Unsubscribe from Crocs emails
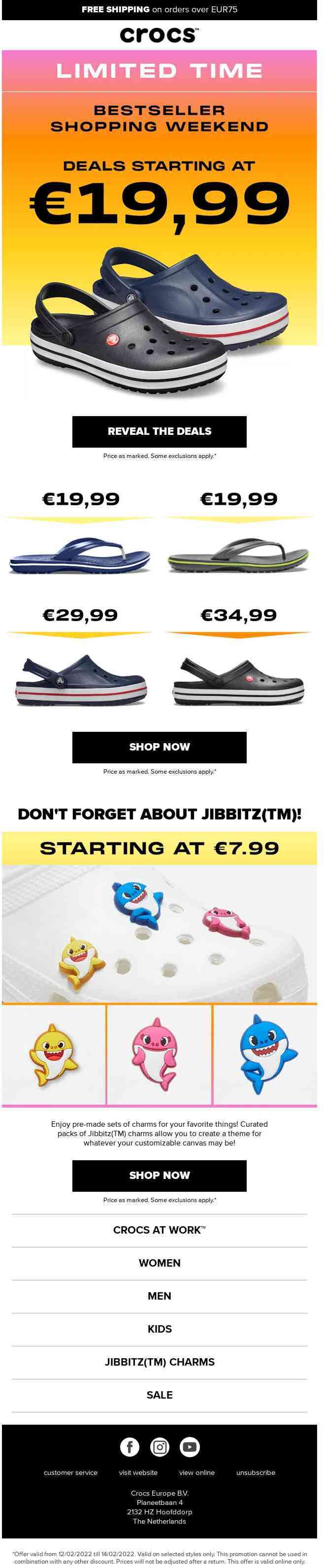Viewport: 324px width, 1568px height. [x=255, y=1472]
